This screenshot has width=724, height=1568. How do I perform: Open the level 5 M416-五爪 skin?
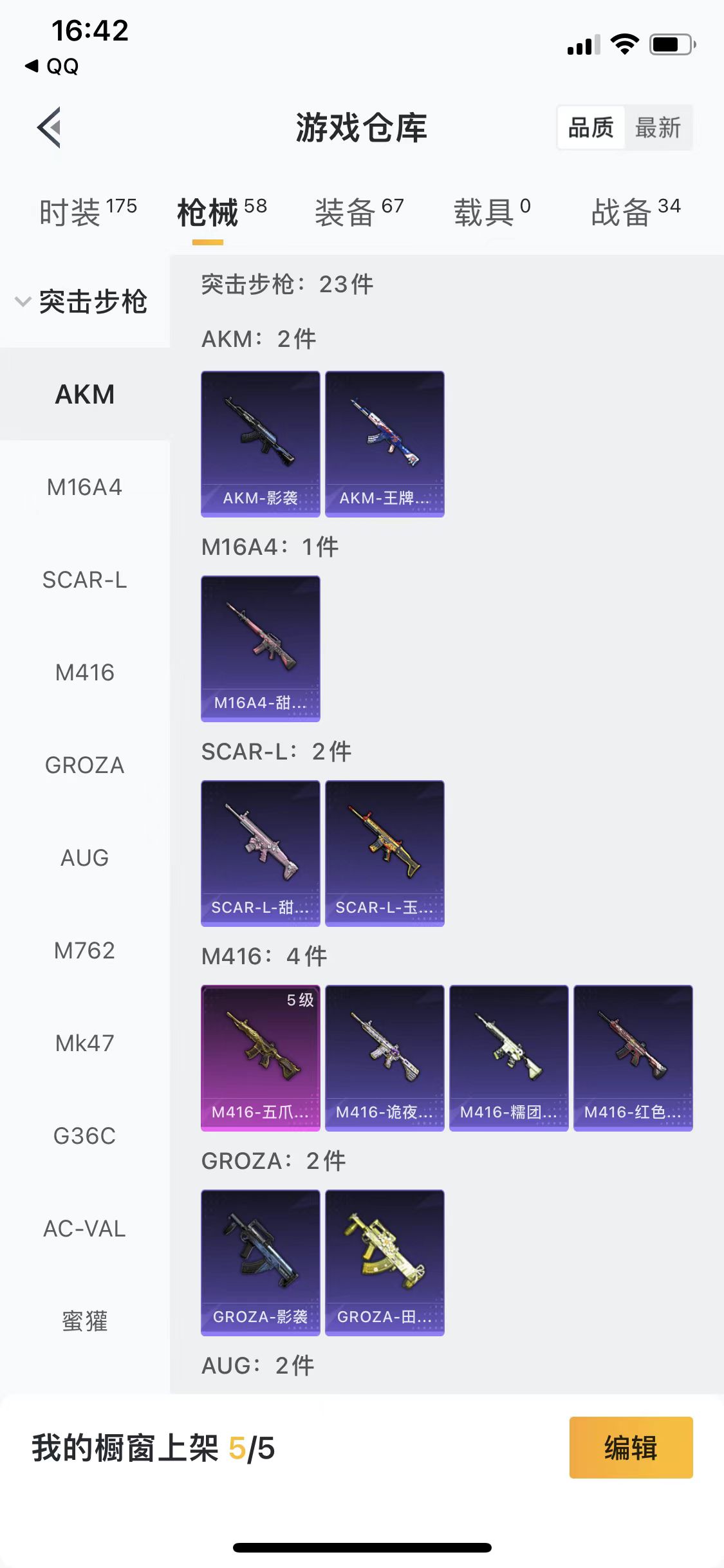tap(261, 1058)
